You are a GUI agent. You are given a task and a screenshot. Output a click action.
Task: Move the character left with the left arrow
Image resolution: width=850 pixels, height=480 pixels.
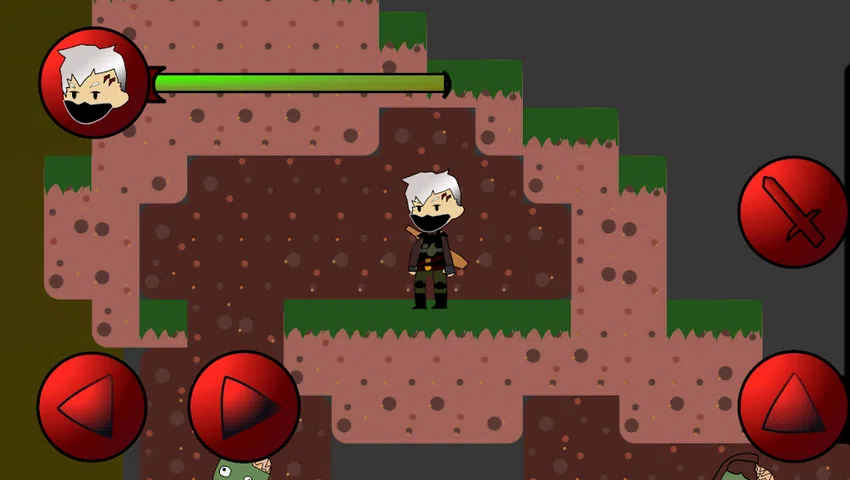[x=92, y=406]
